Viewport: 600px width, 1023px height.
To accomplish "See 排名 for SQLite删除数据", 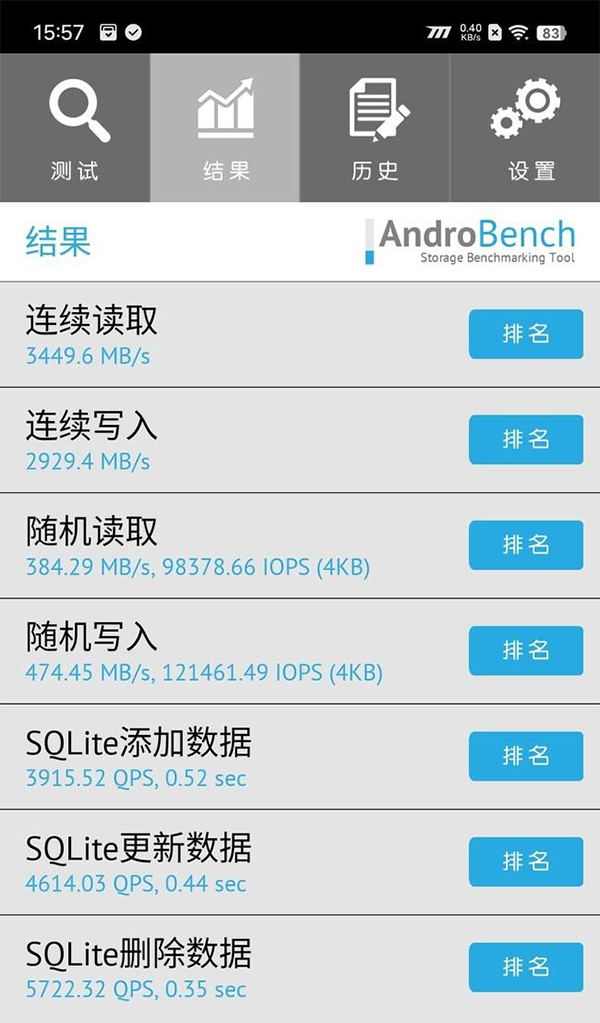I will (x=526, y=967).
